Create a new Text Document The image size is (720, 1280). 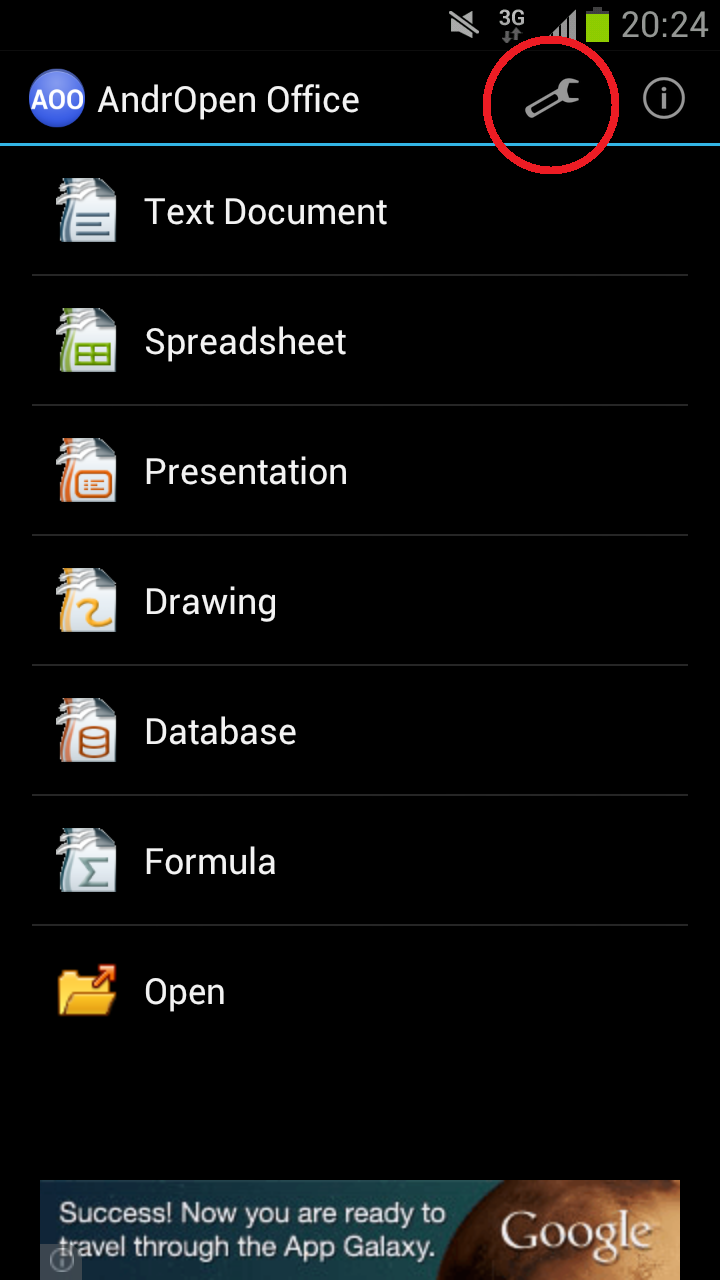(x=265, y=212)
